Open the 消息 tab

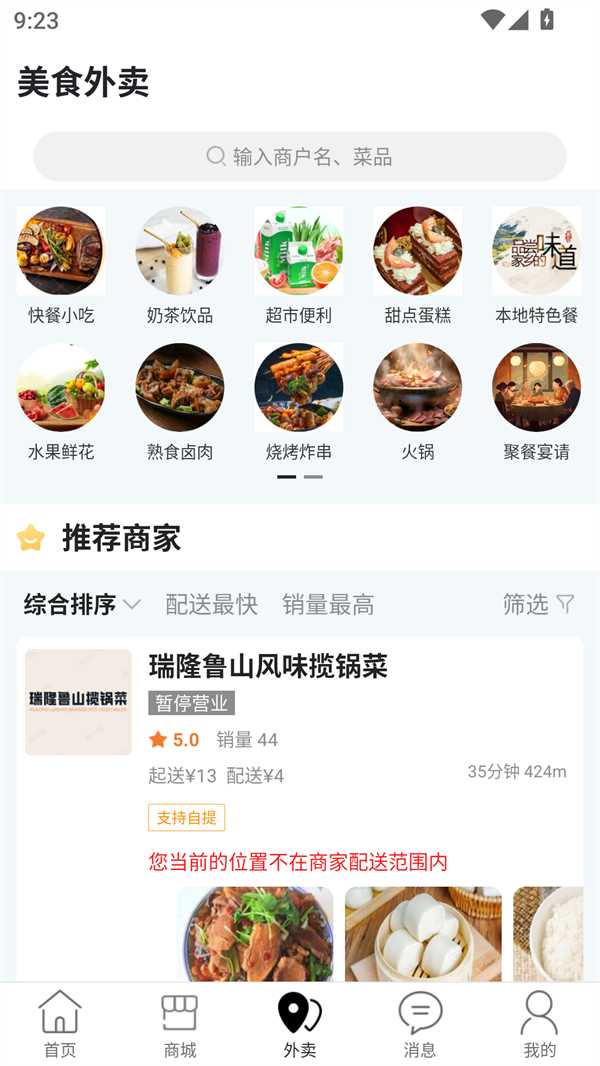pyautogui.click(x=420, y=1024)
